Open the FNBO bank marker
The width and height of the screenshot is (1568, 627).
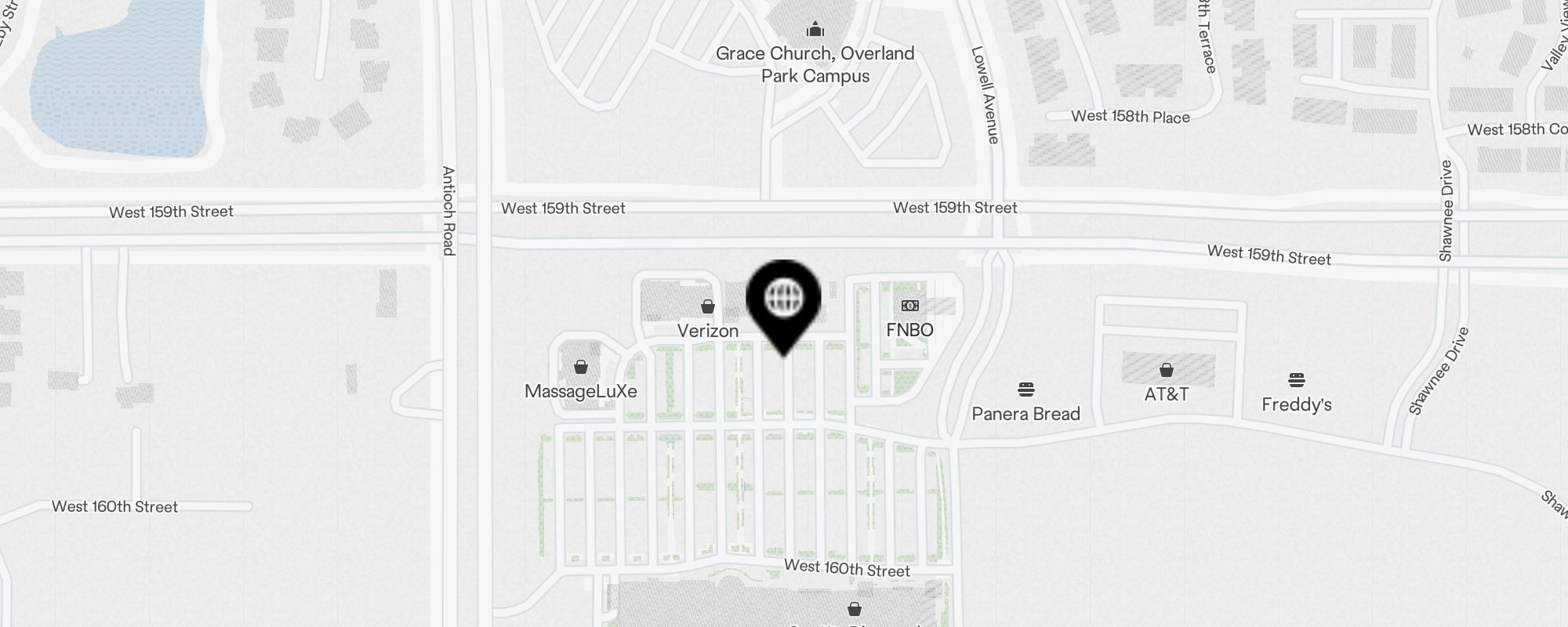tap(909, 306)
